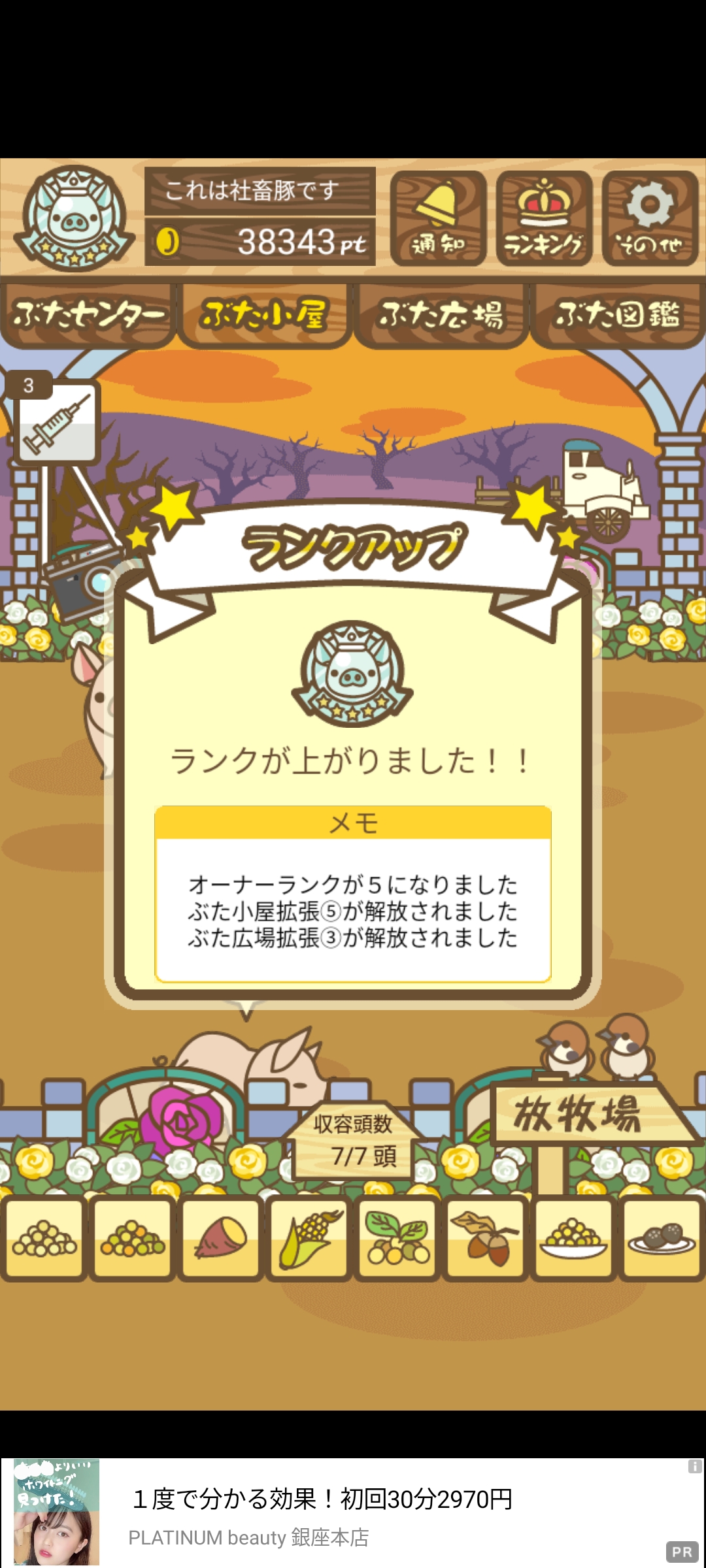Open the PLATINUM beauty ad banner
706x1568 pixels.
pos(353,1512)
